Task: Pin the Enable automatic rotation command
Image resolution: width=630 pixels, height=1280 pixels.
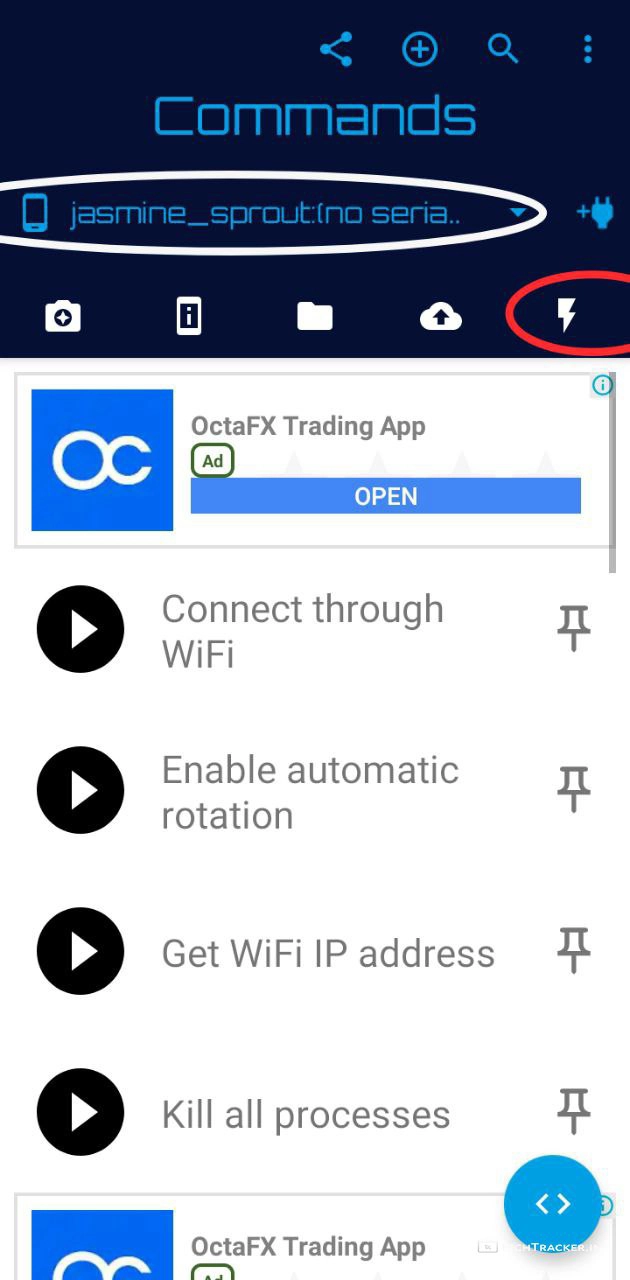Action: [573, 791]
